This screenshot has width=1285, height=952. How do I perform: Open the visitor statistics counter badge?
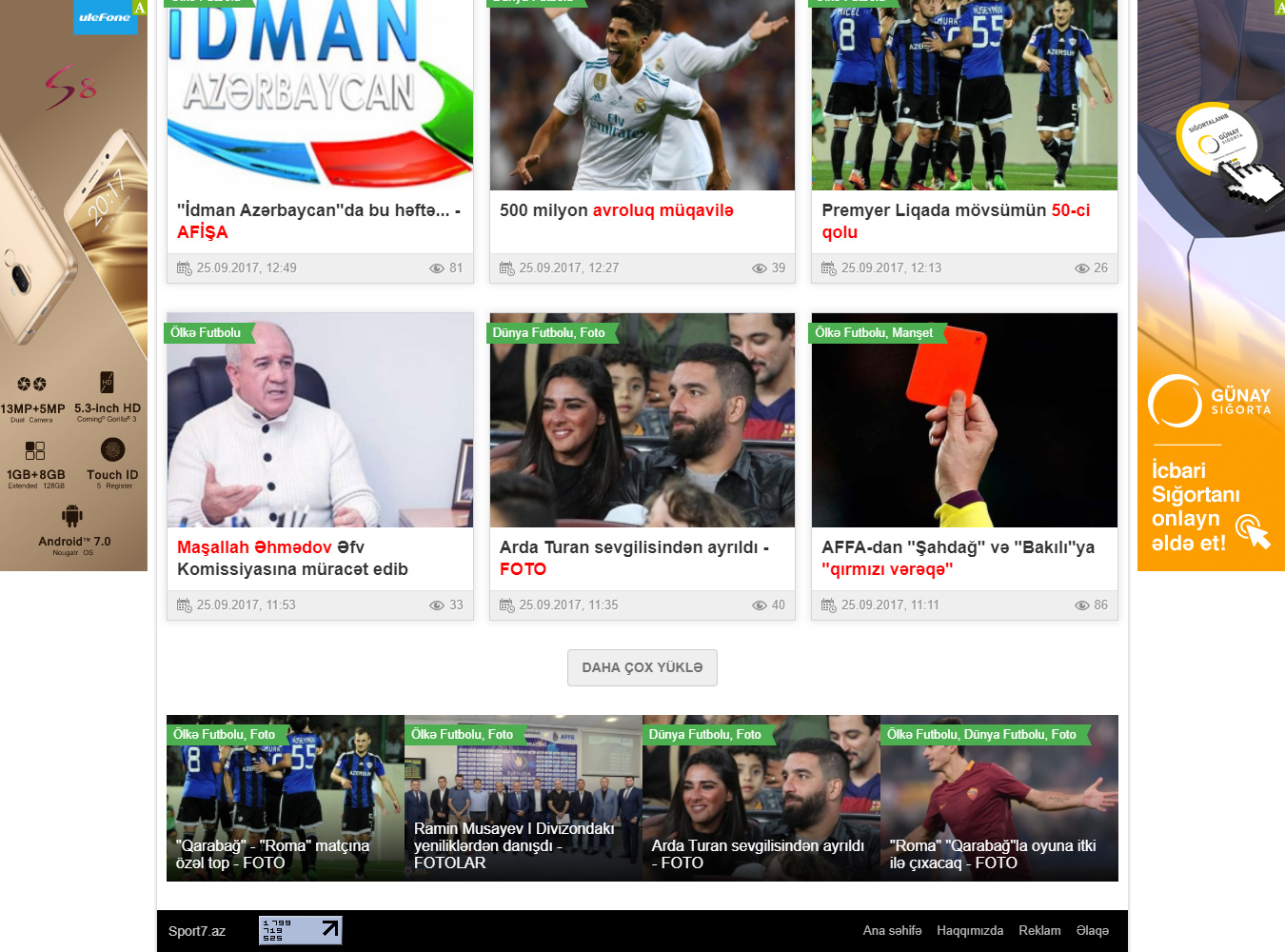300,930
